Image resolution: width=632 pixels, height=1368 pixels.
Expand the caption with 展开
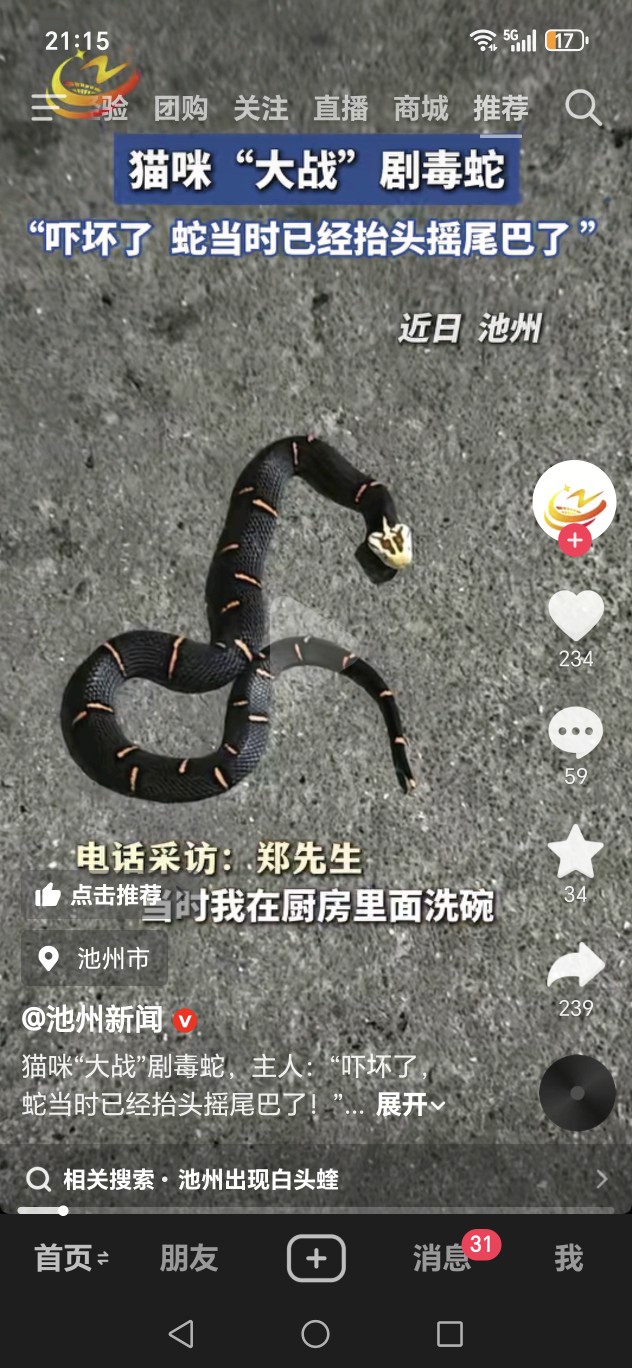click(409, 1104)
